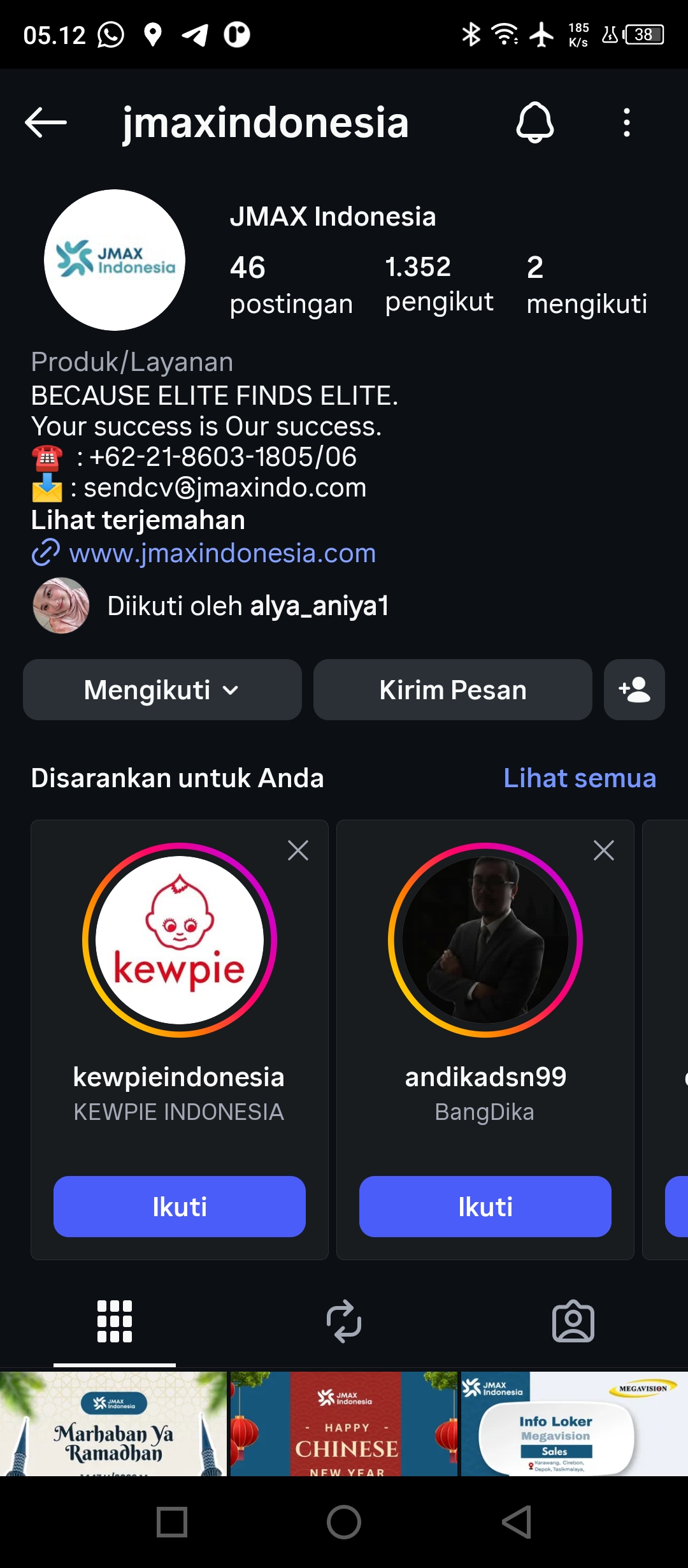Open the Marhaban Ya Ramadhan post
Image resolution: width=688 pixels, height=1568 pixels.
[x=113, y=1424]
